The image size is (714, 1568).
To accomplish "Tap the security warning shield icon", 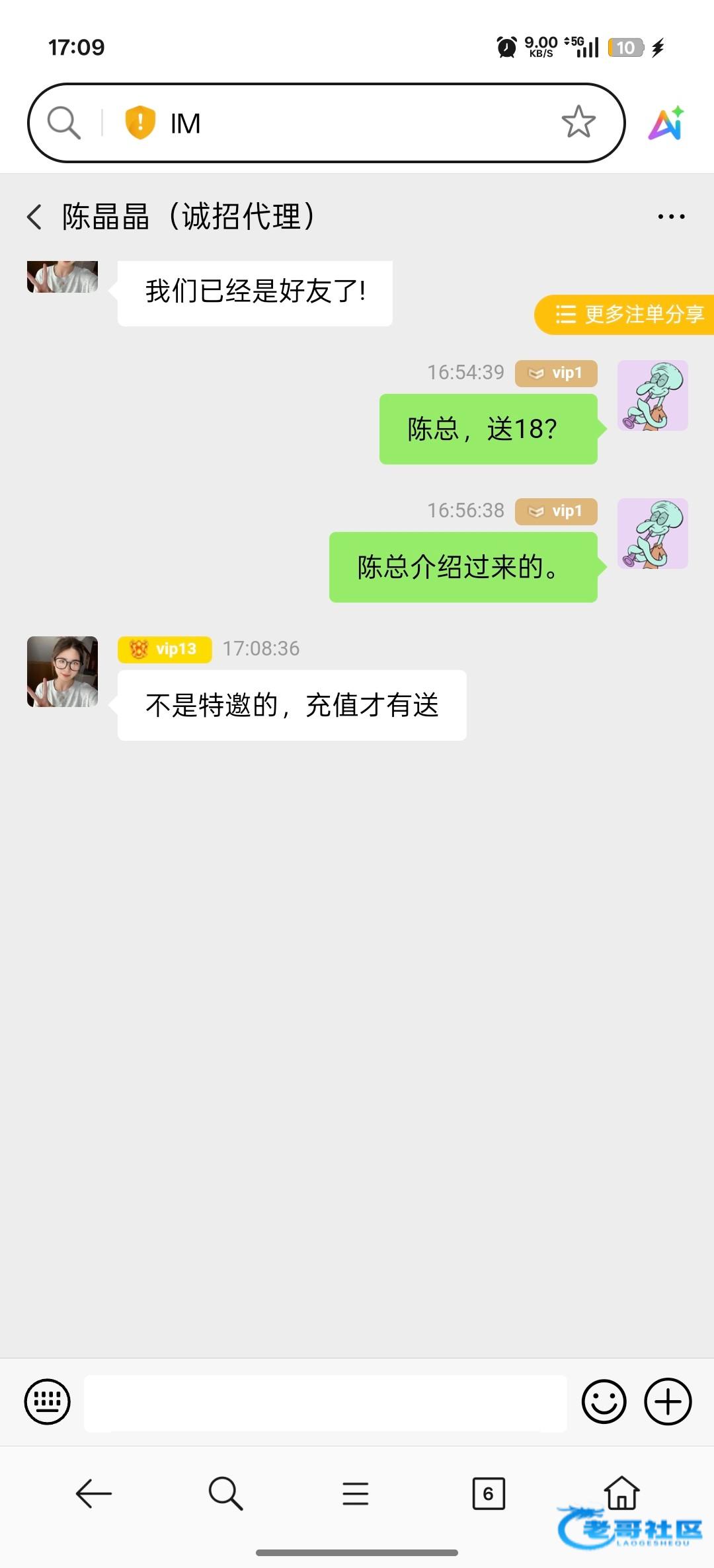I will pos(140,123).
